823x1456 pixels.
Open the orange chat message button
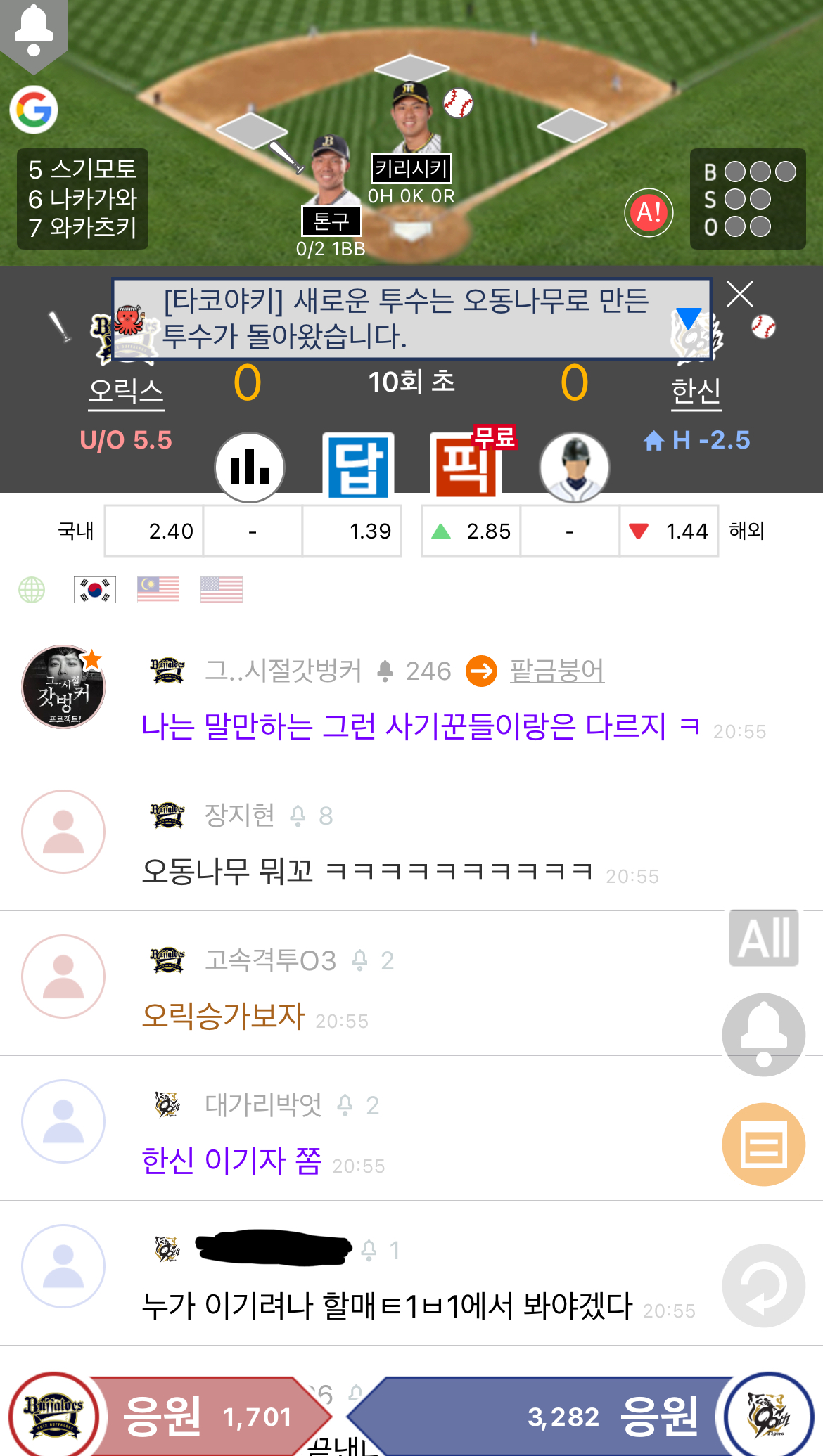pos(763,1145)
